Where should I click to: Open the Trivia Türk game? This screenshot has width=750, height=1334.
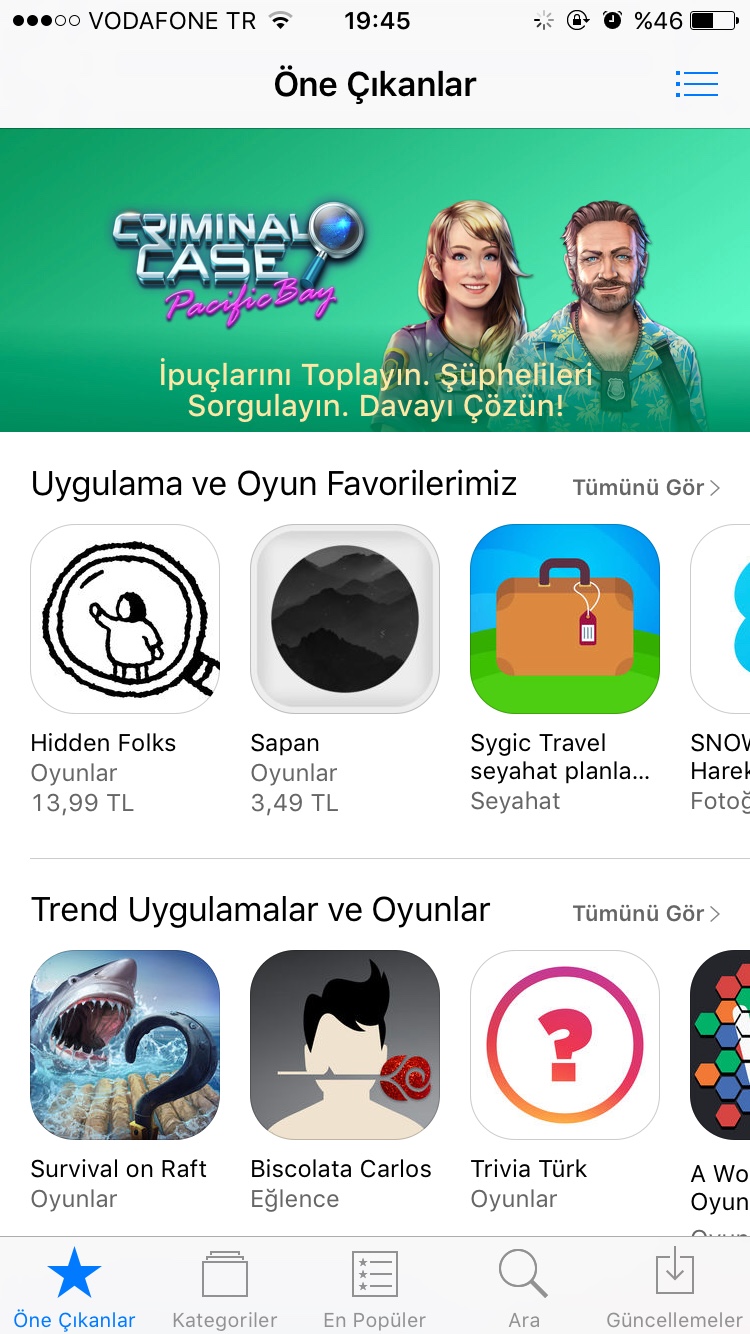click(x=565, y=1045)
